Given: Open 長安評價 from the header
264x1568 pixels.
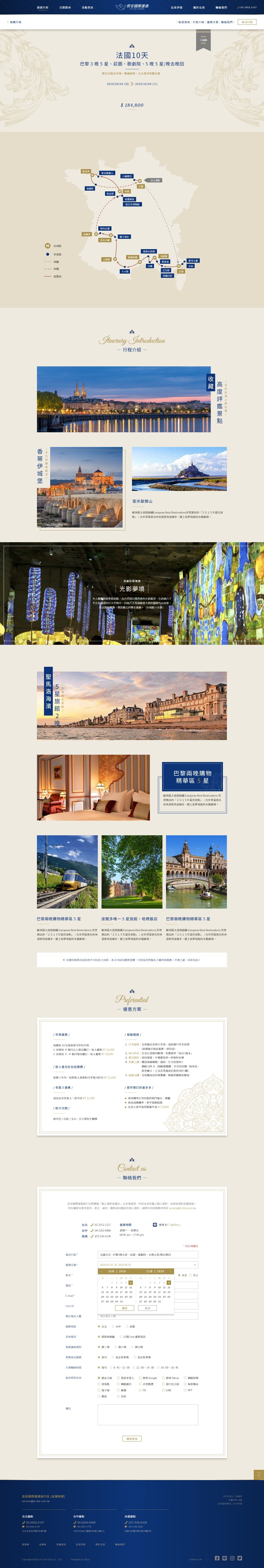Looking at the screenshot, I should pyautogui.click(x=176, y=7).
